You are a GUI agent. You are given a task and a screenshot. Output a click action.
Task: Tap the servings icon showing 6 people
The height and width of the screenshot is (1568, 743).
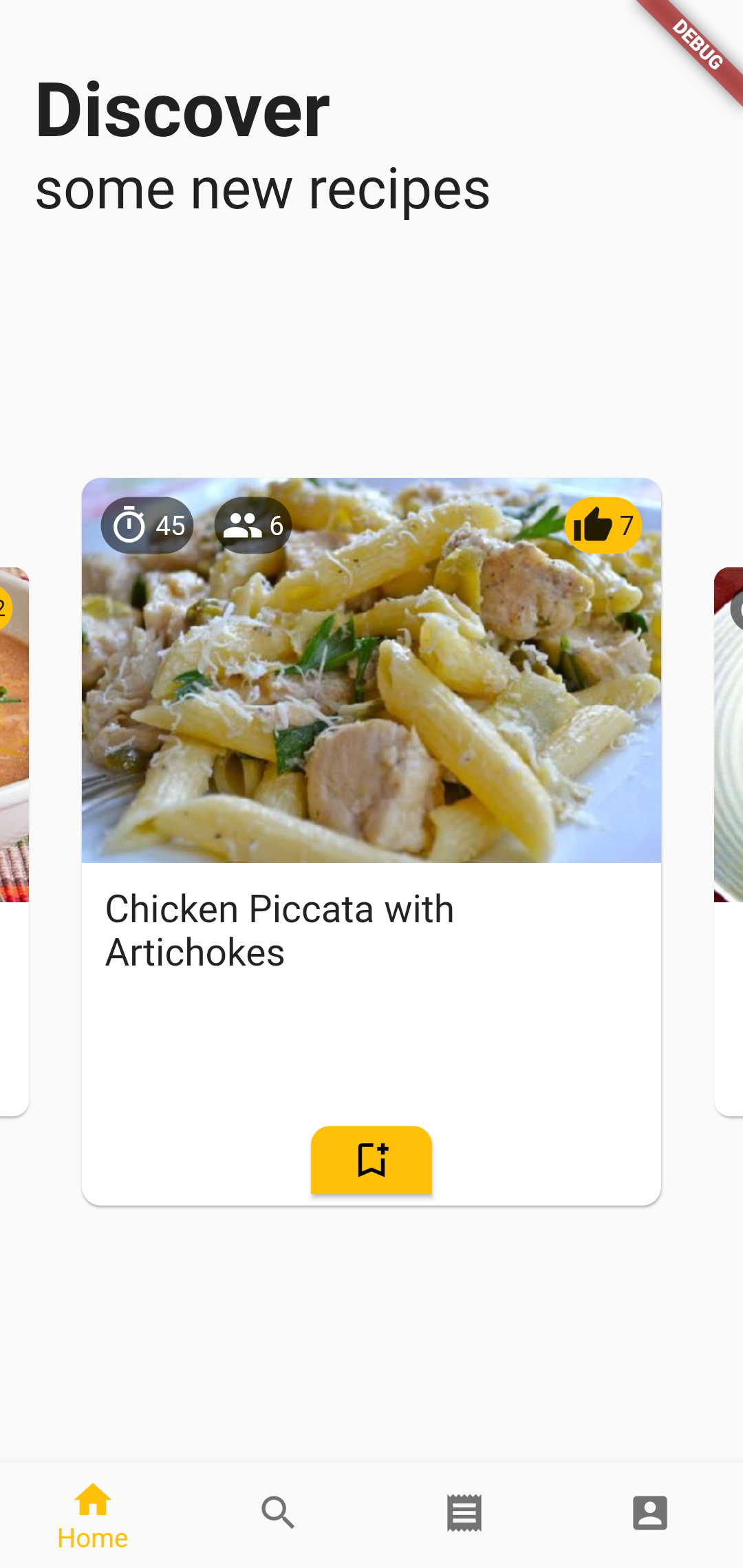pos(252,525)
